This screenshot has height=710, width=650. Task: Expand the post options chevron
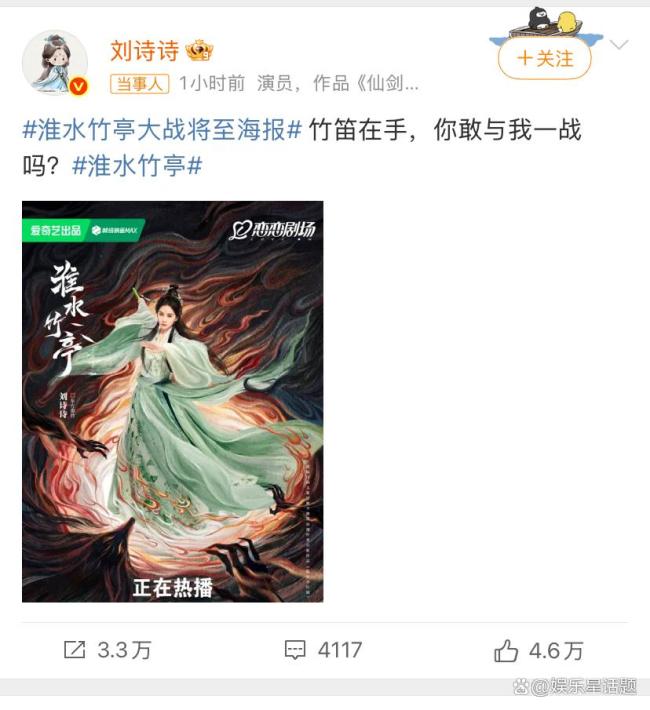point(619,45)
